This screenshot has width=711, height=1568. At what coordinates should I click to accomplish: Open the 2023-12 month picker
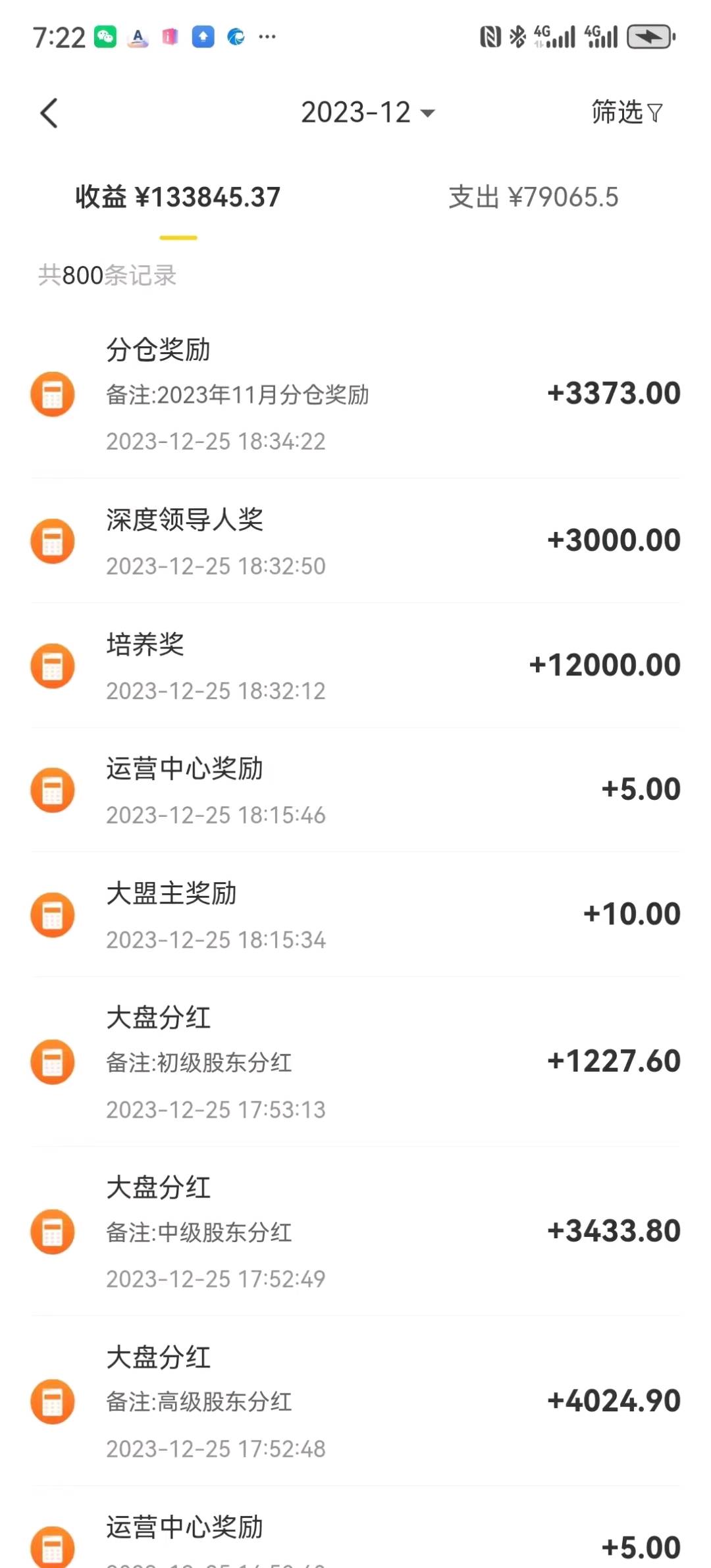pos(367,113)
